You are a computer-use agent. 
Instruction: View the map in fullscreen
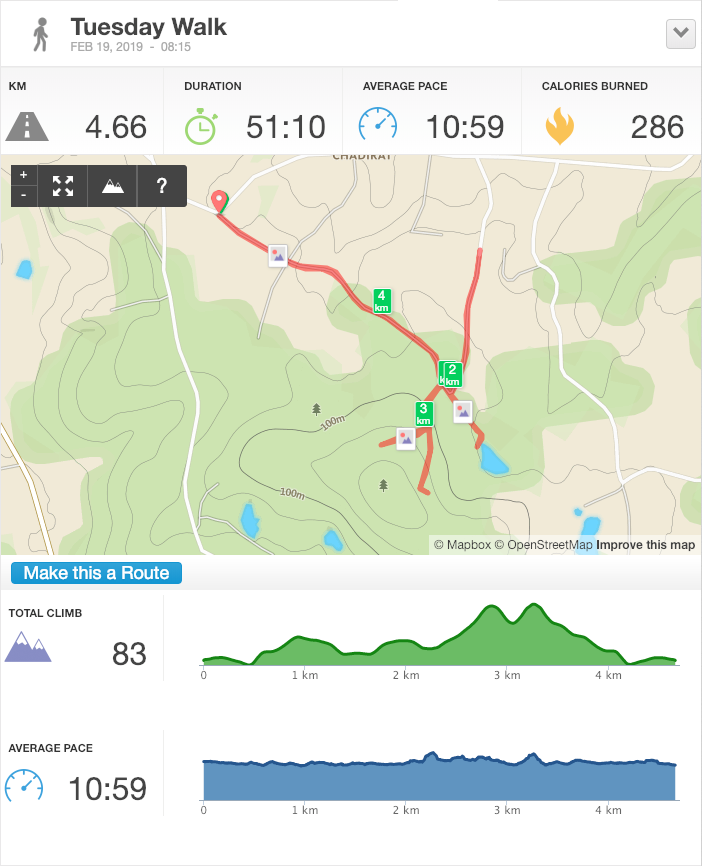coord(63,186)
